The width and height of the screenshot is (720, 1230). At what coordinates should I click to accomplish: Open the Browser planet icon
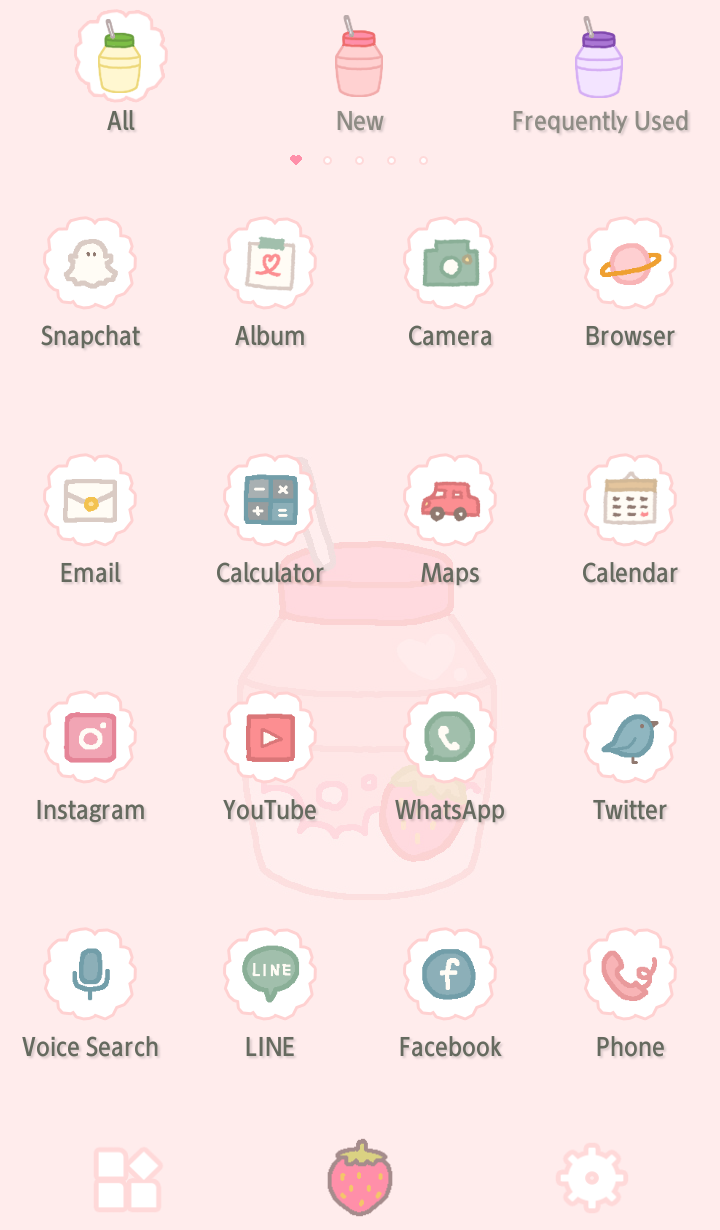point(630,262)
